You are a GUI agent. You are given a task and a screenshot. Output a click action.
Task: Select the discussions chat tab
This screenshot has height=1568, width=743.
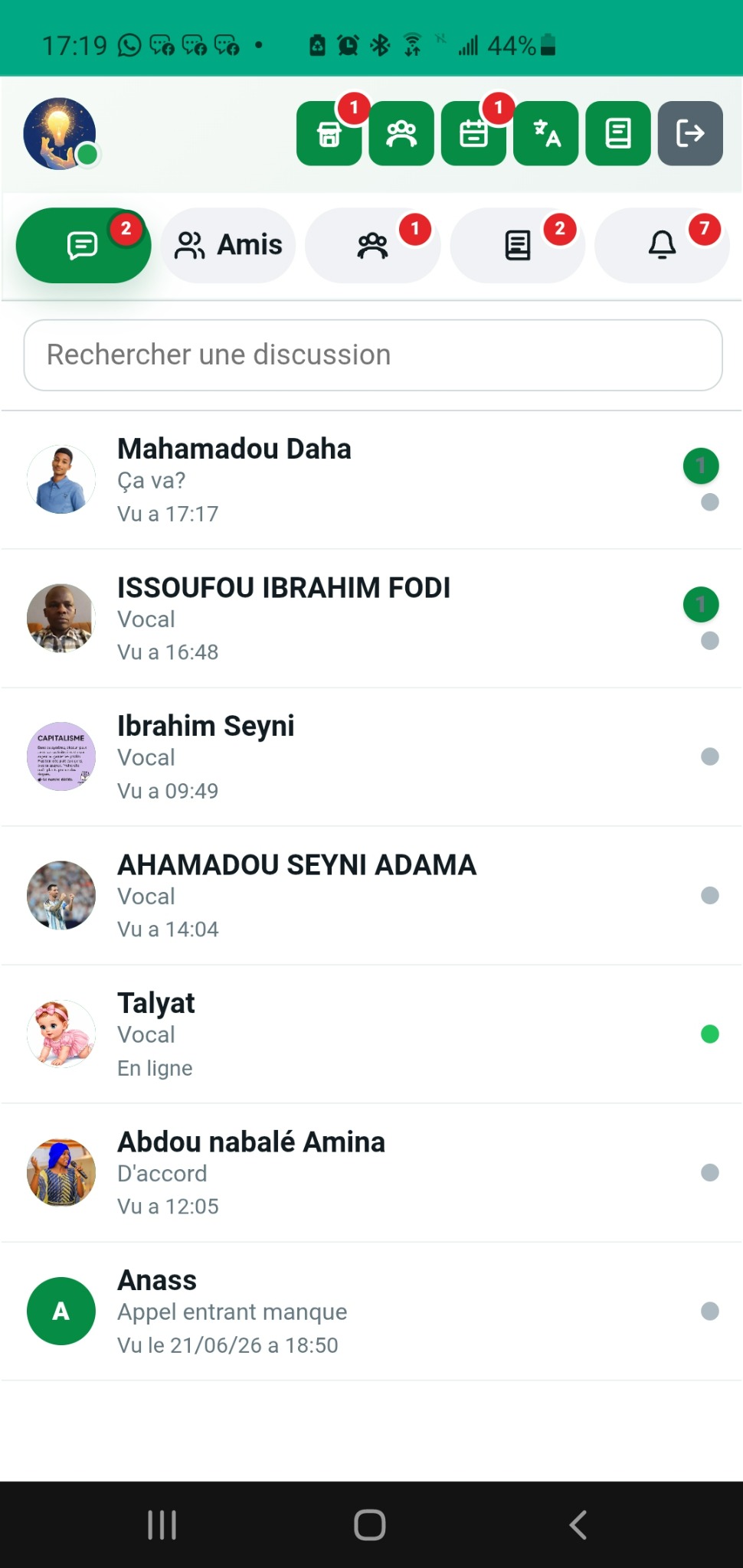click(x=83, y=245)
